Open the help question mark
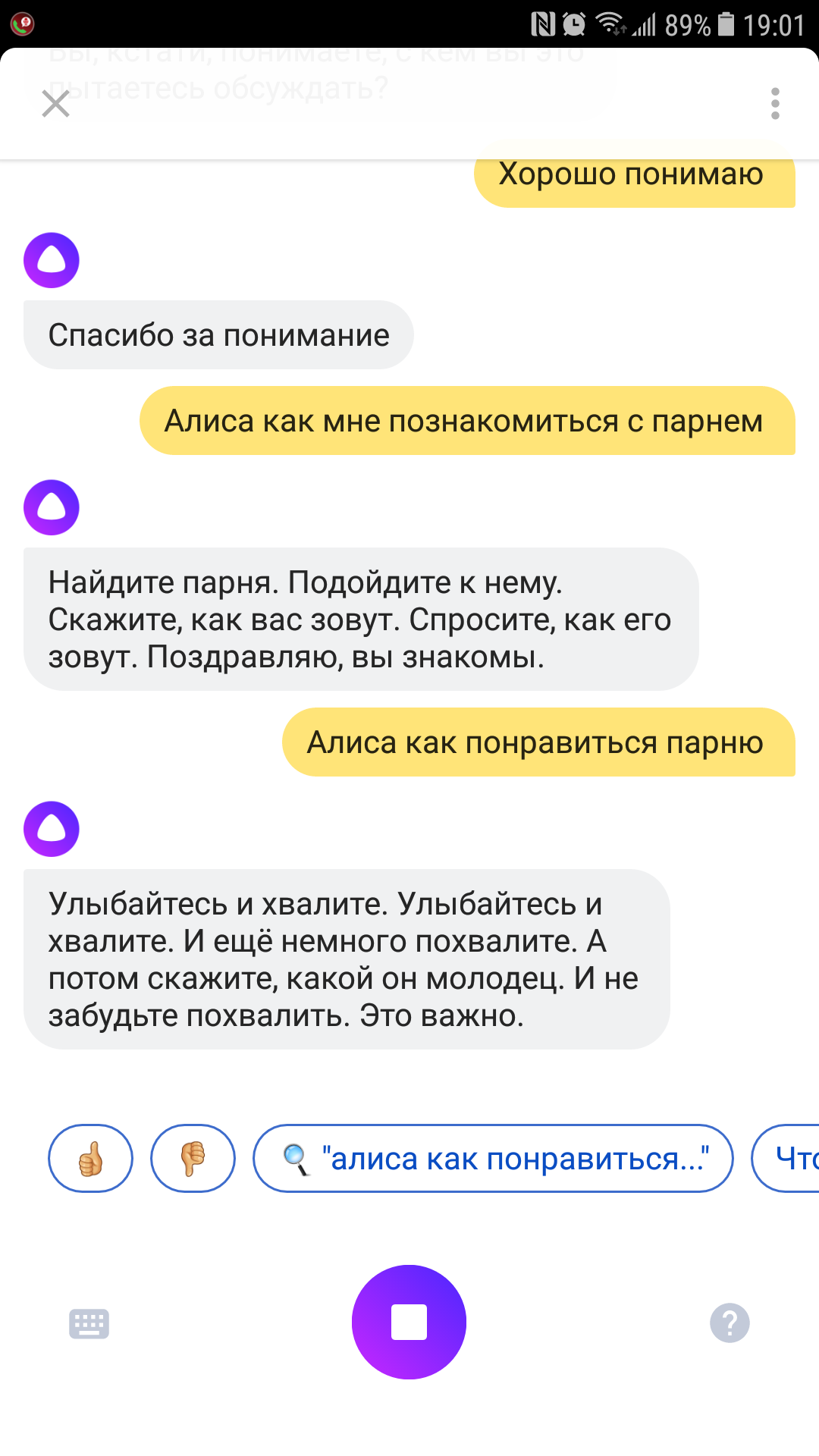This screenshot has width=819, height=1456. pos(730,1323)
